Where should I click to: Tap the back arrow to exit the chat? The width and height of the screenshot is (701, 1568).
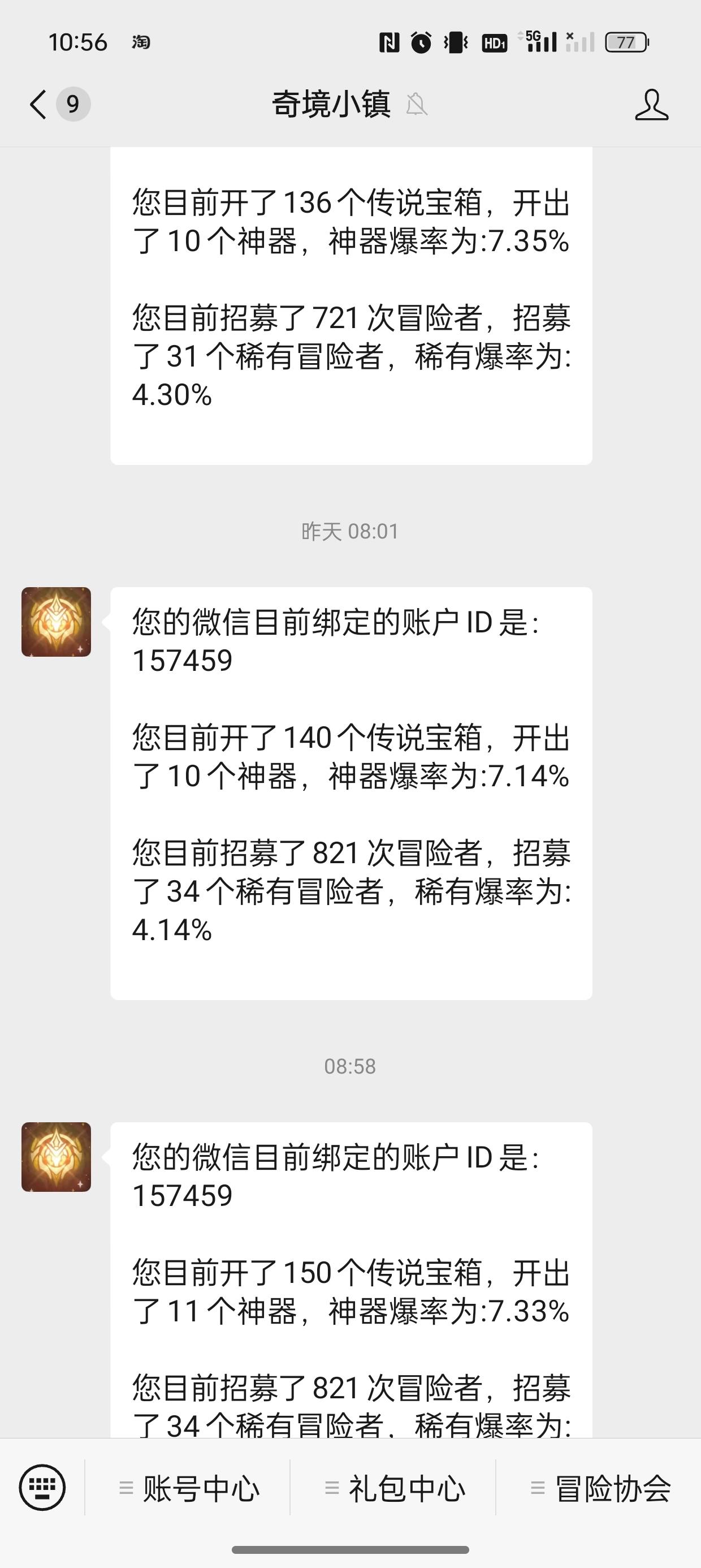pyautogui.click(x=37, y=105)
